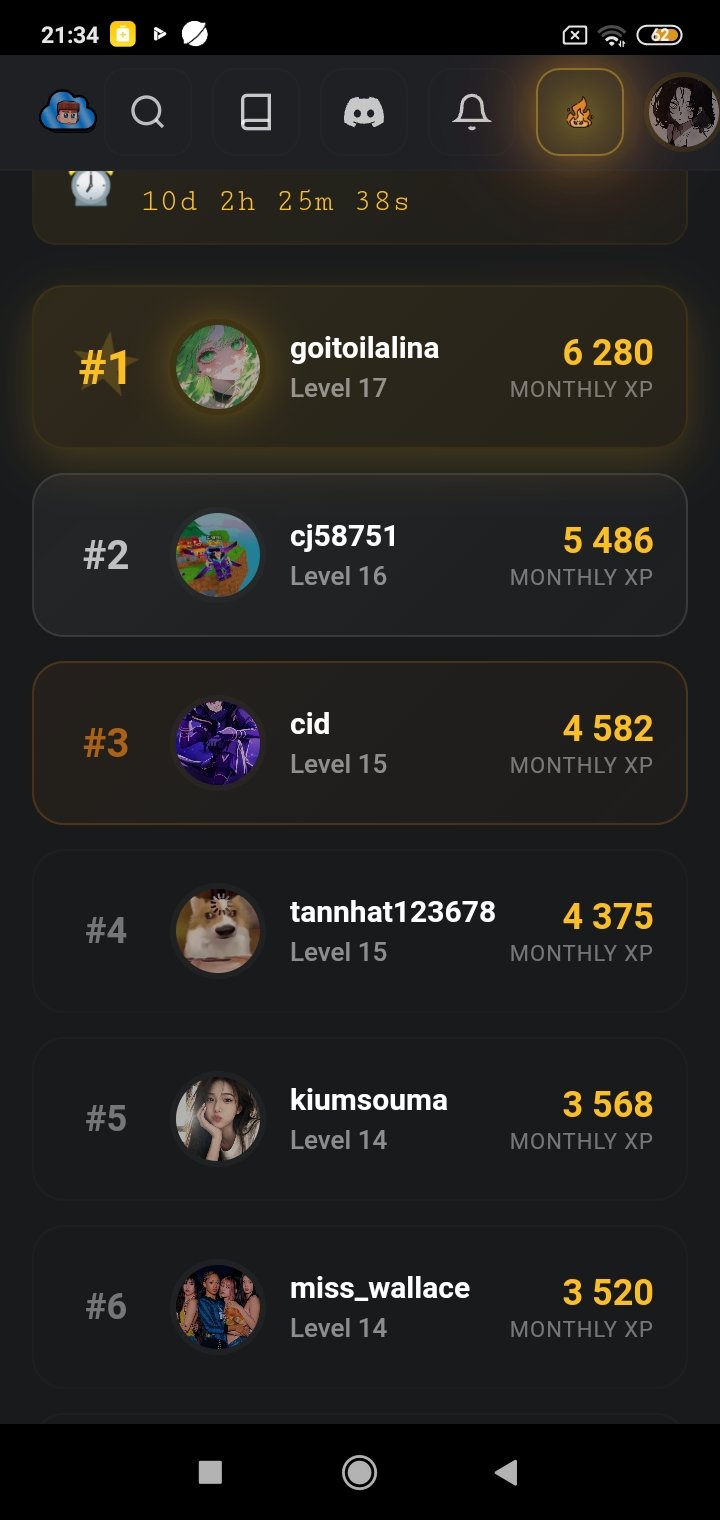This screenshot has height=1520, width=720.
Task: Open the book library icon
Action: click(256, 112)
